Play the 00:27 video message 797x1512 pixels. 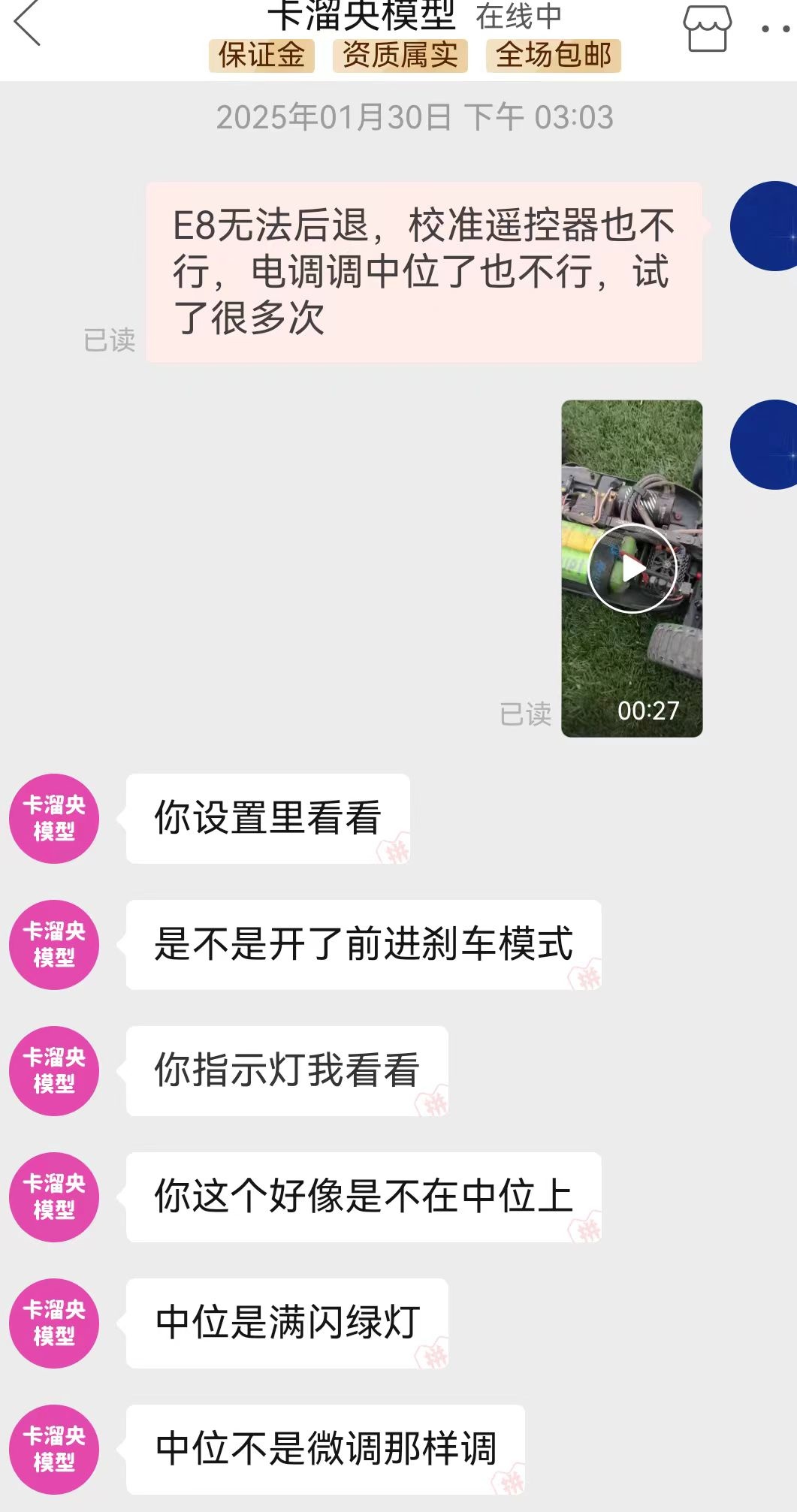pyautogui.click(x=632, y=569)
